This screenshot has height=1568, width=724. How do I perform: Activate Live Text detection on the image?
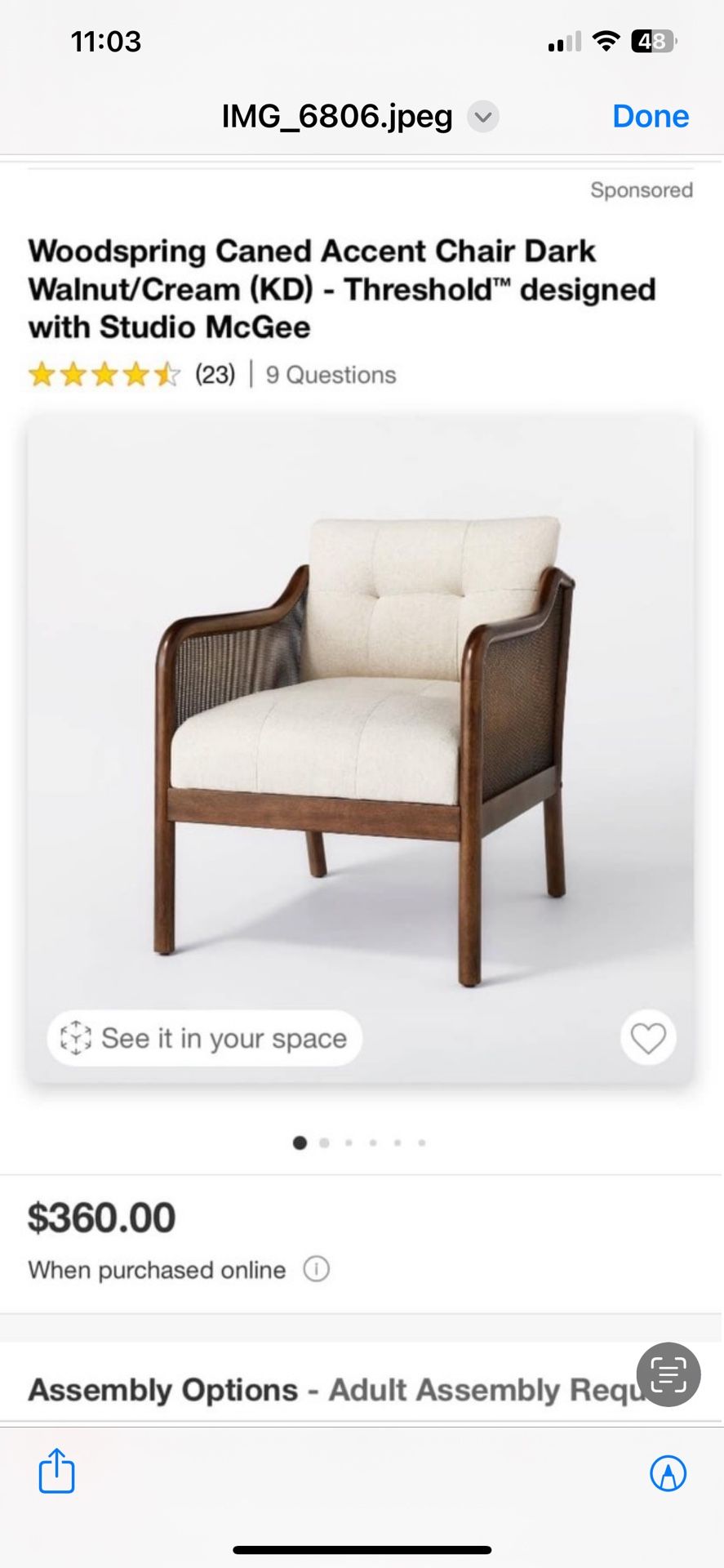coord(668,1374)
